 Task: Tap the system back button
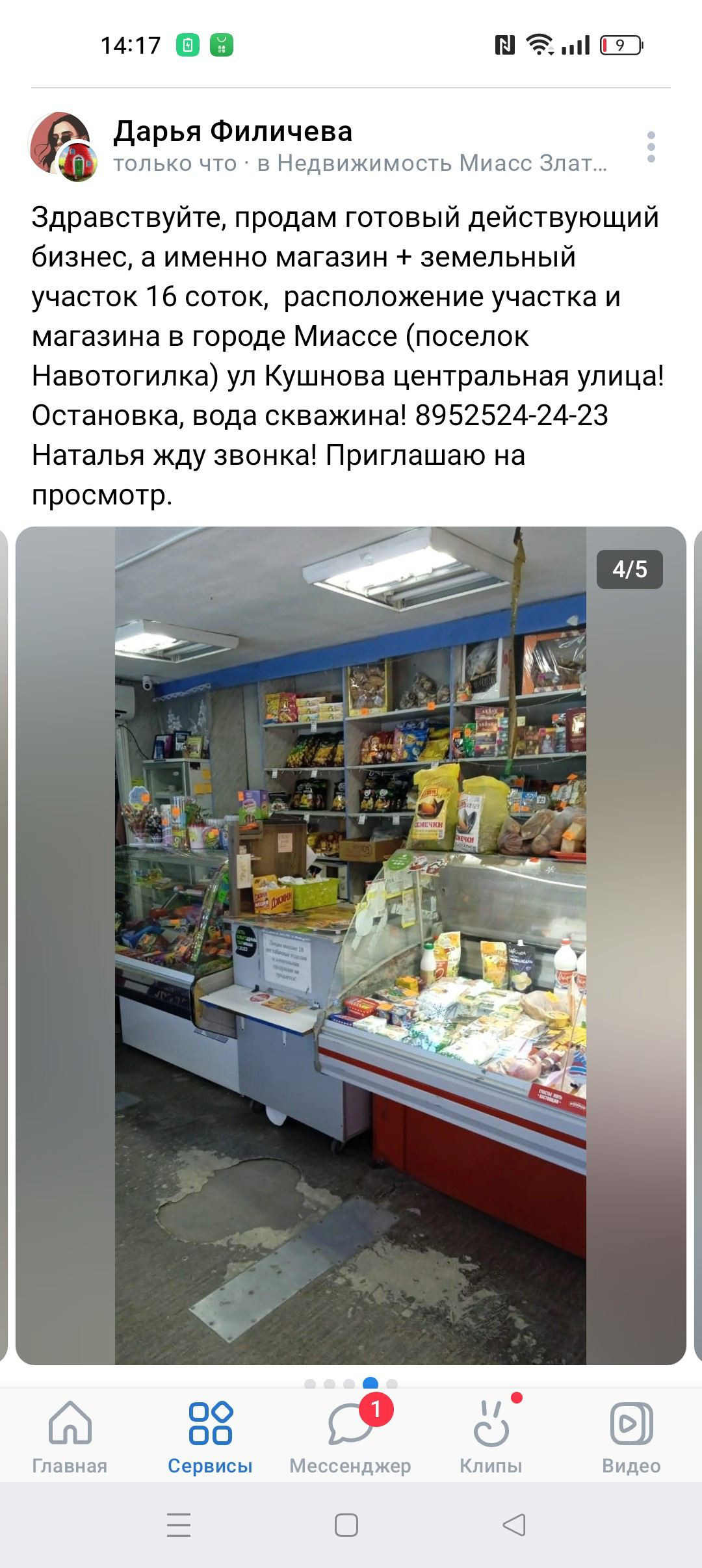coord(514,1525)
